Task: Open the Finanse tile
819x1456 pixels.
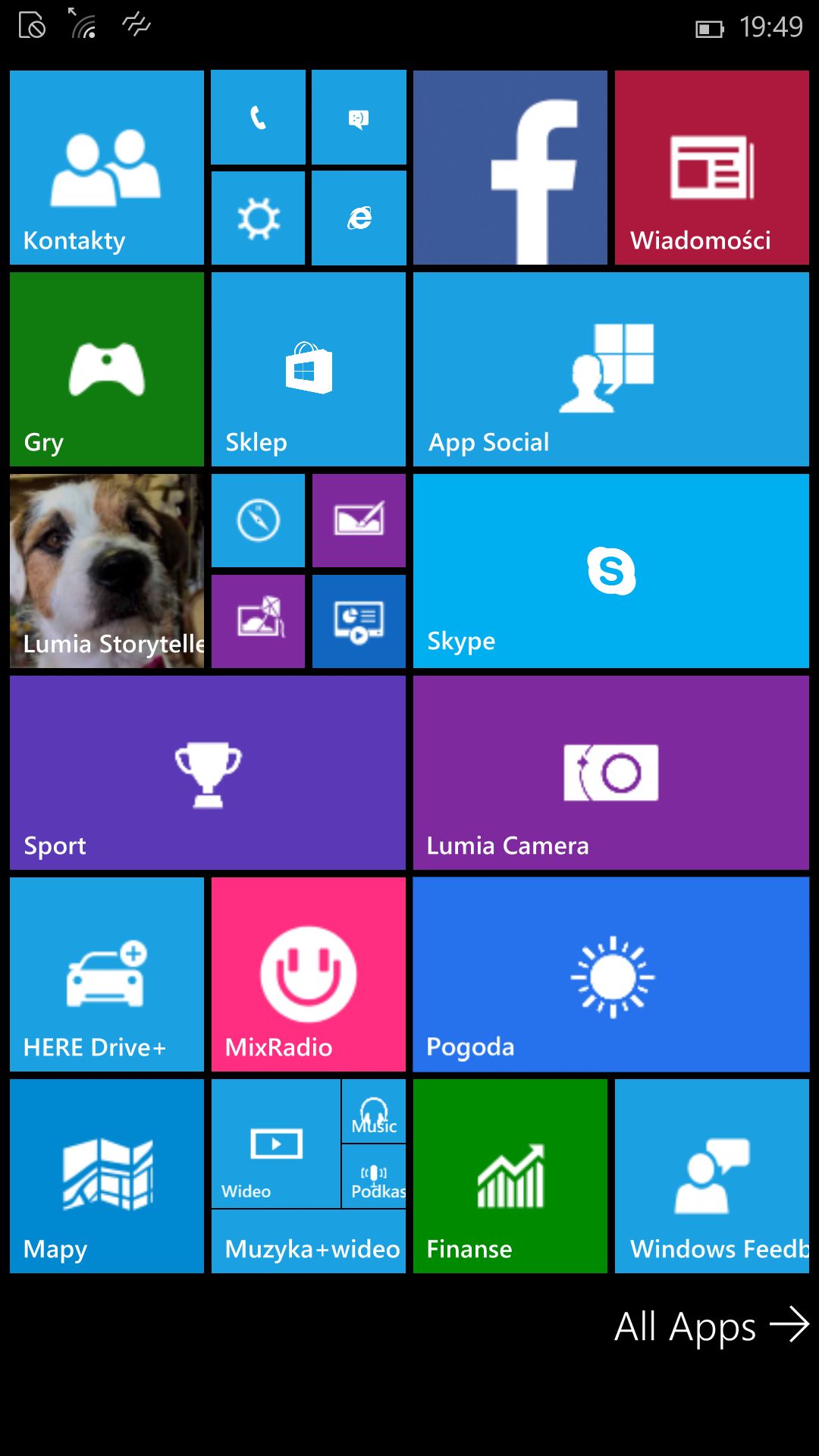Action: [x=510, y=1176]
